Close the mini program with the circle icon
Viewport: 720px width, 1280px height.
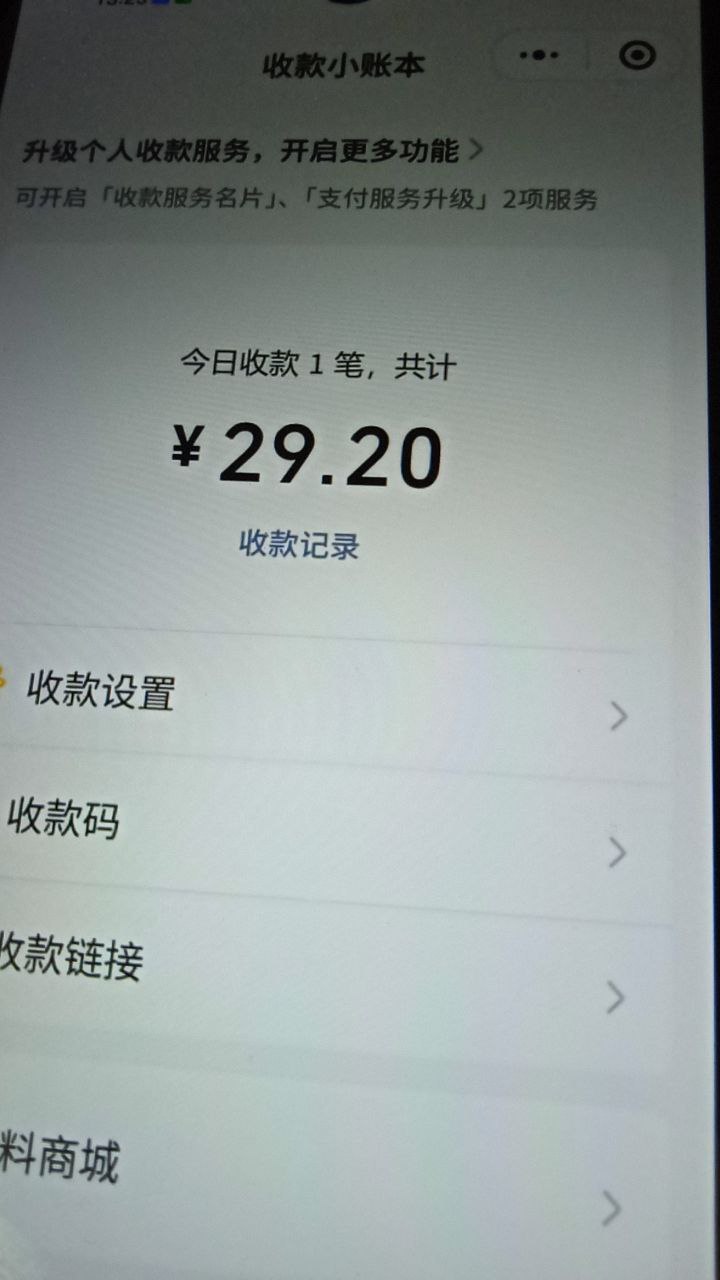(637, 55)
